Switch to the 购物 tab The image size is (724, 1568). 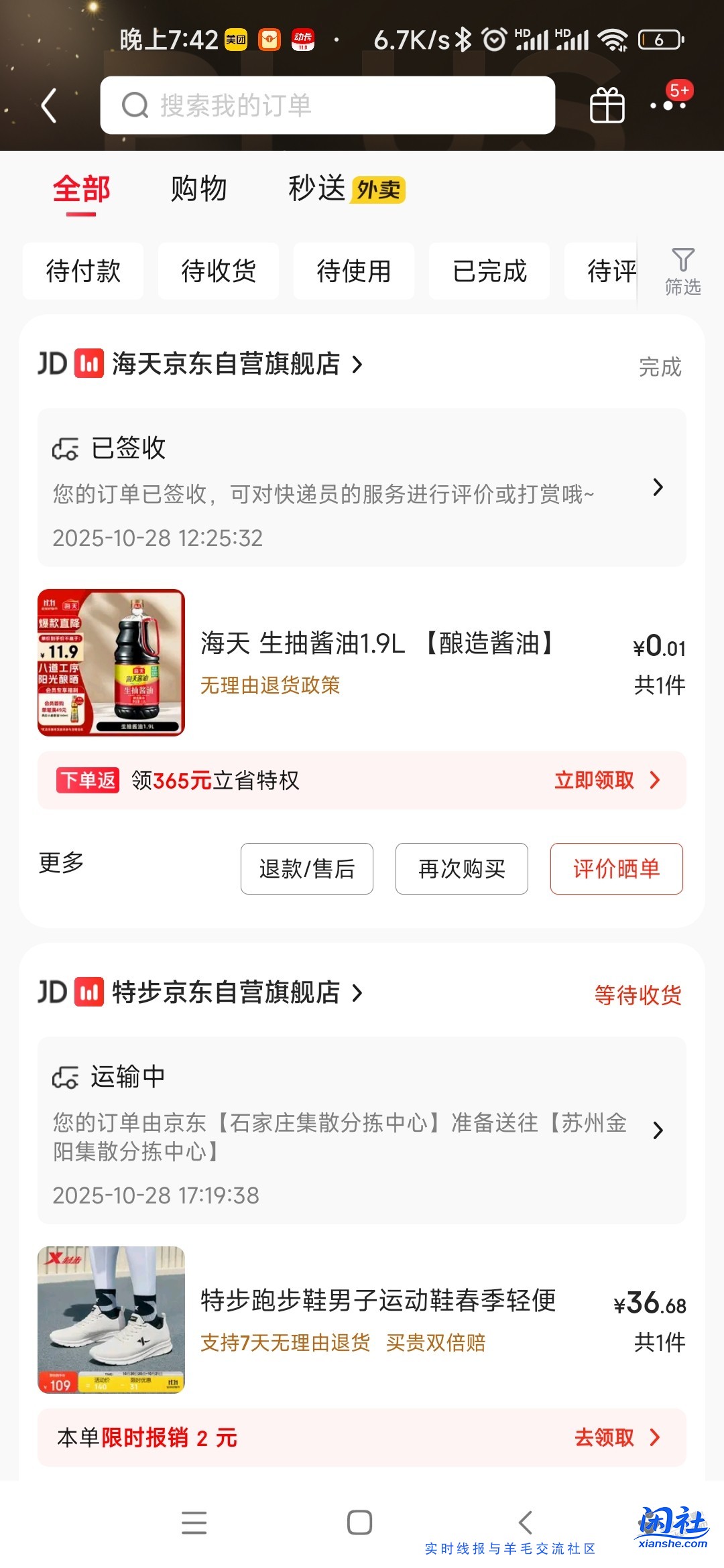pyautogui.click(x=200, y=190)
